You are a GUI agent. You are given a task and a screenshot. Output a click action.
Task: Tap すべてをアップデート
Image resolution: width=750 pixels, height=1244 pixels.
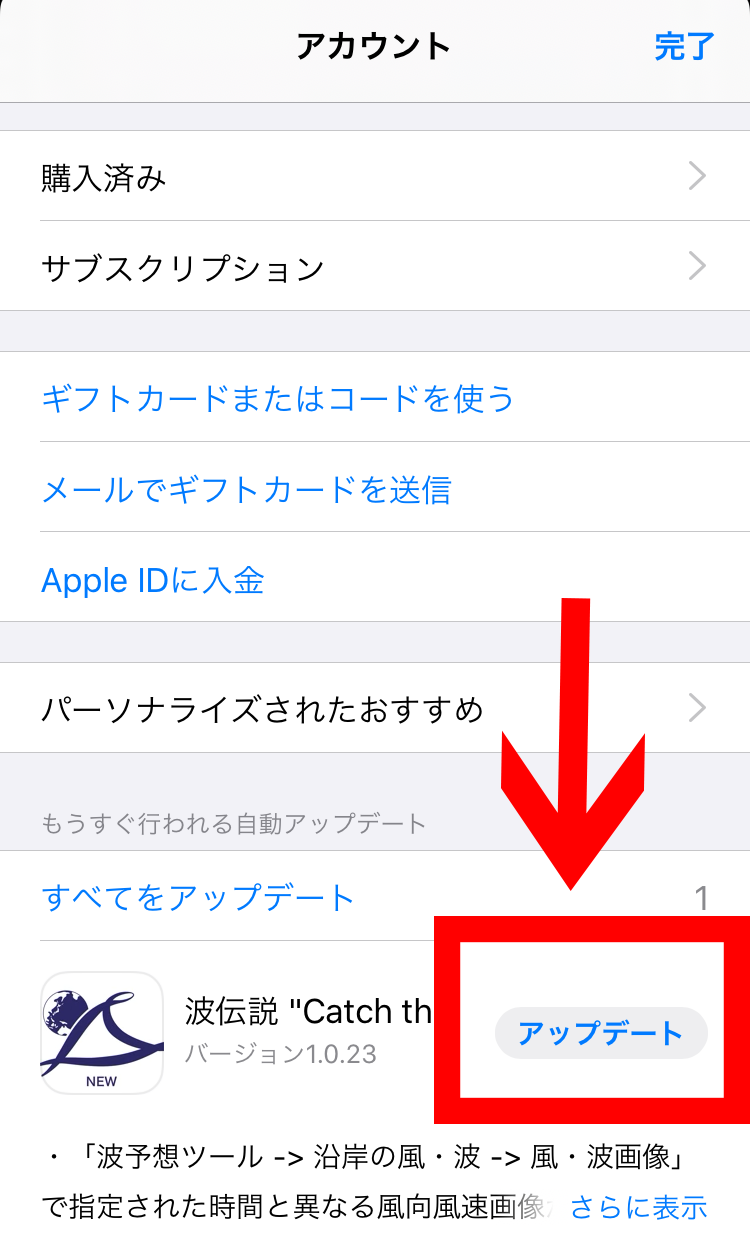tap(198, 897)
